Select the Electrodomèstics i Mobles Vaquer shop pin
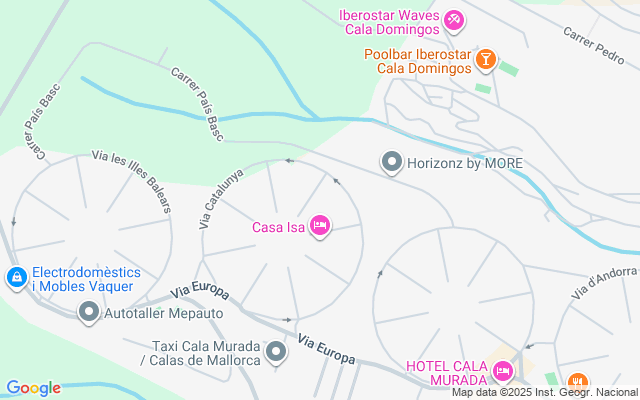 (x=17, y=278)
